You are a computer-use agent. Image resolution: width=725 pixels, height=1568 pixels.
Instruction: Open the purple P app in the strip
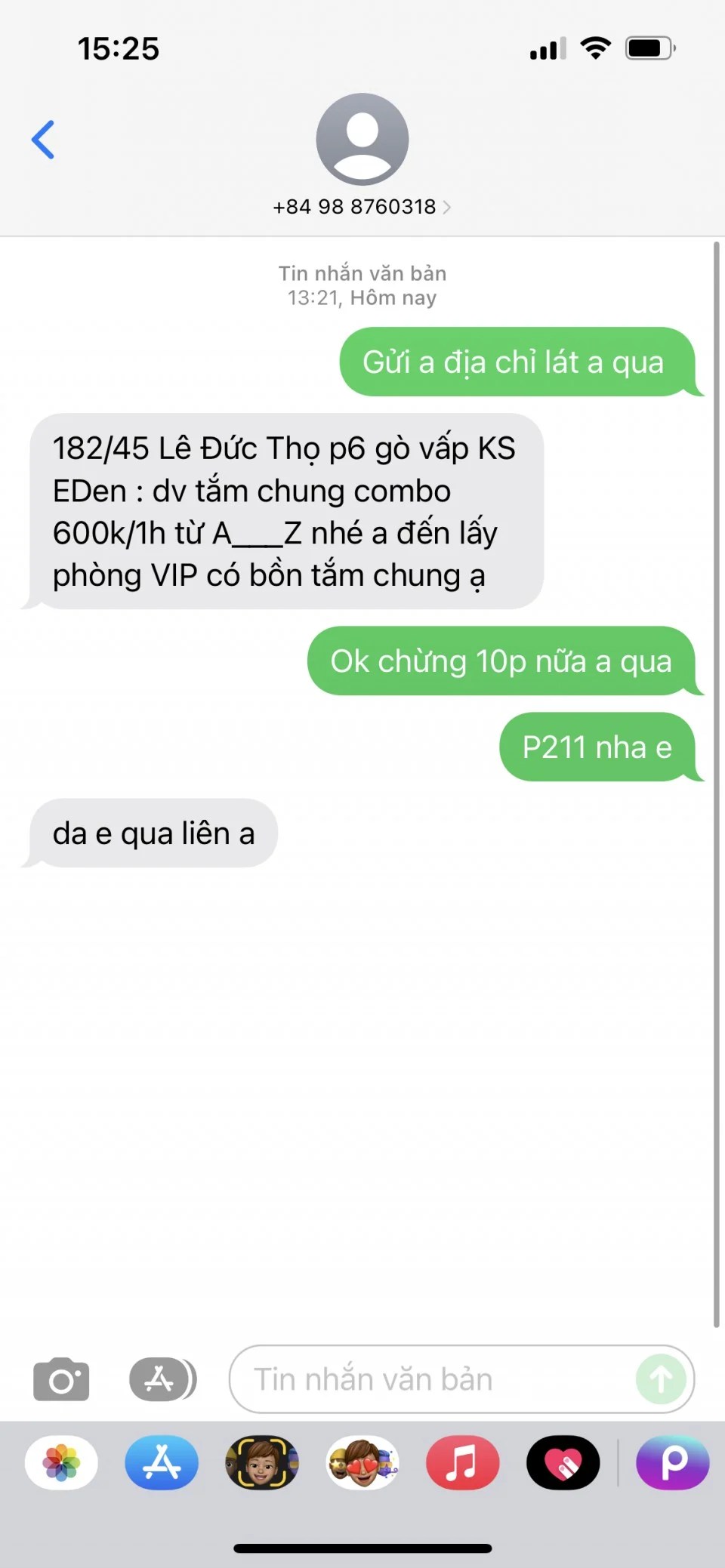(672, 1463)
